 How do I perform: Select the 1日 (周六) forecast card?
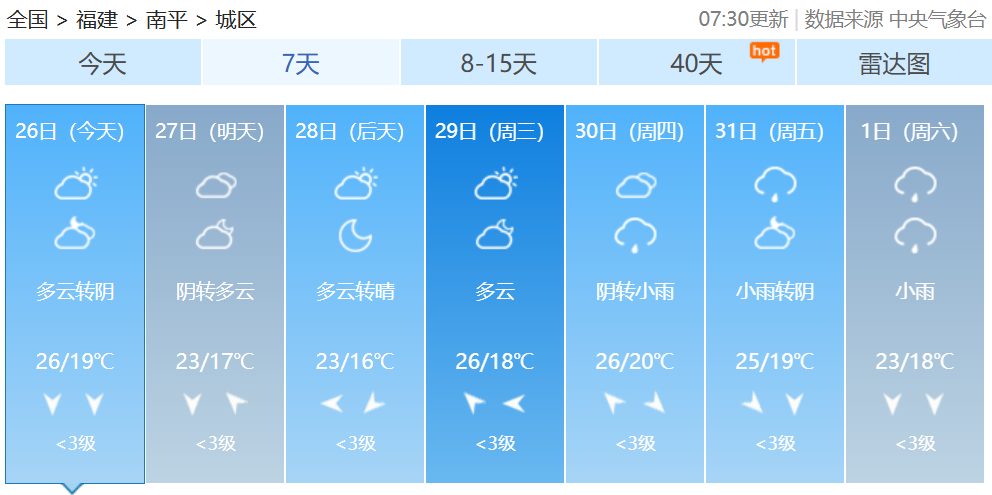[x=915, y=290]
